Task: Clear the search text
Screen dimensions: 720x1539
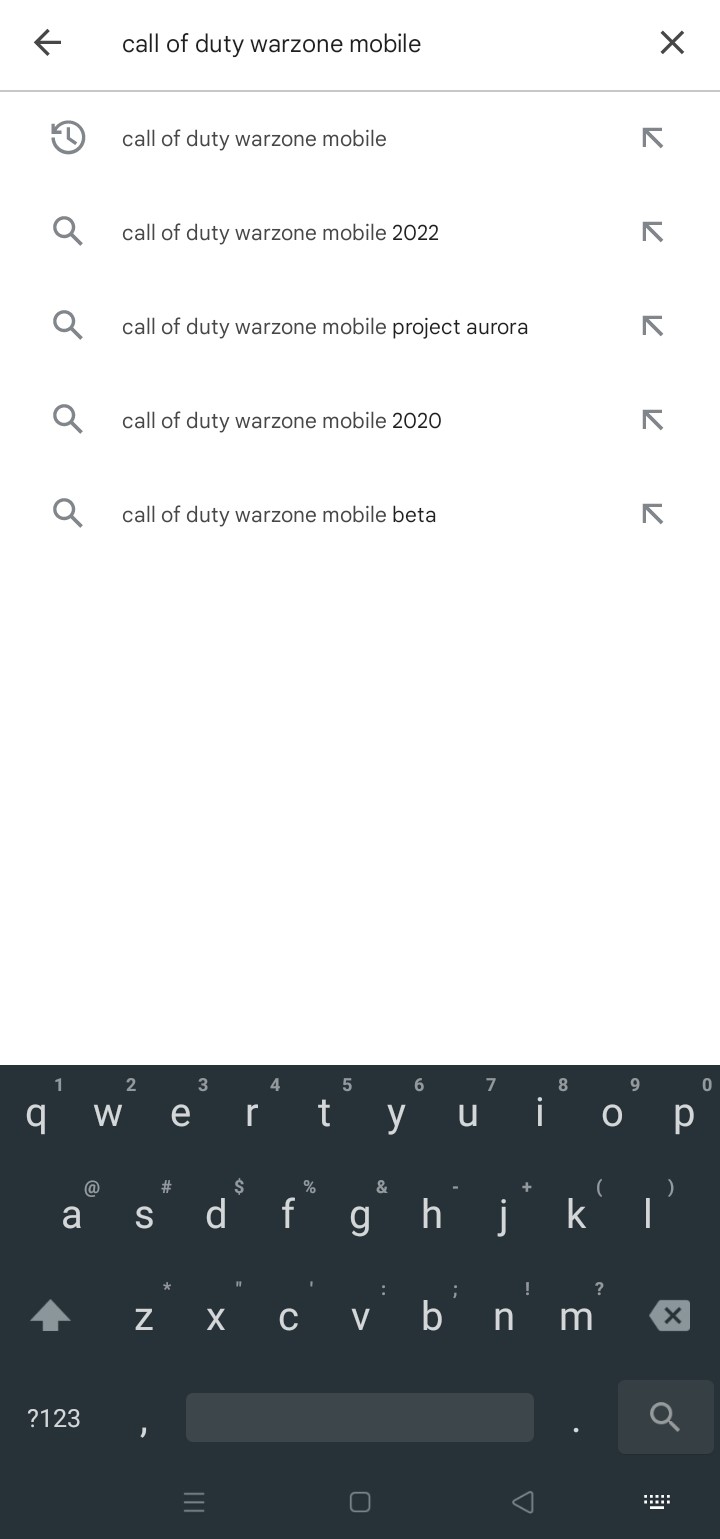Action: [x=672, y=42]
